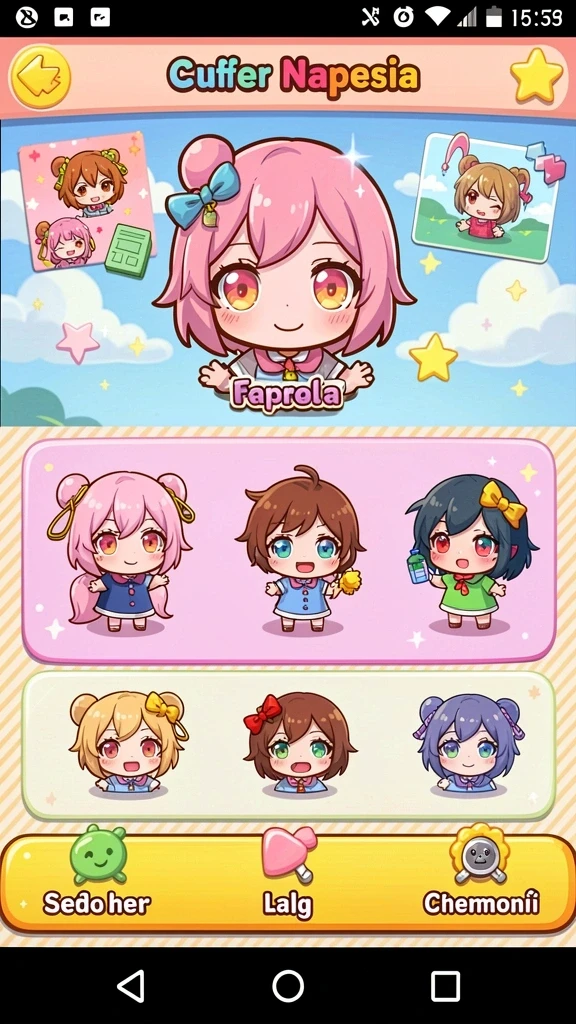Tap the Faprola name label
This screenshot has width=576, height=1024.
(x=287, y=394)
